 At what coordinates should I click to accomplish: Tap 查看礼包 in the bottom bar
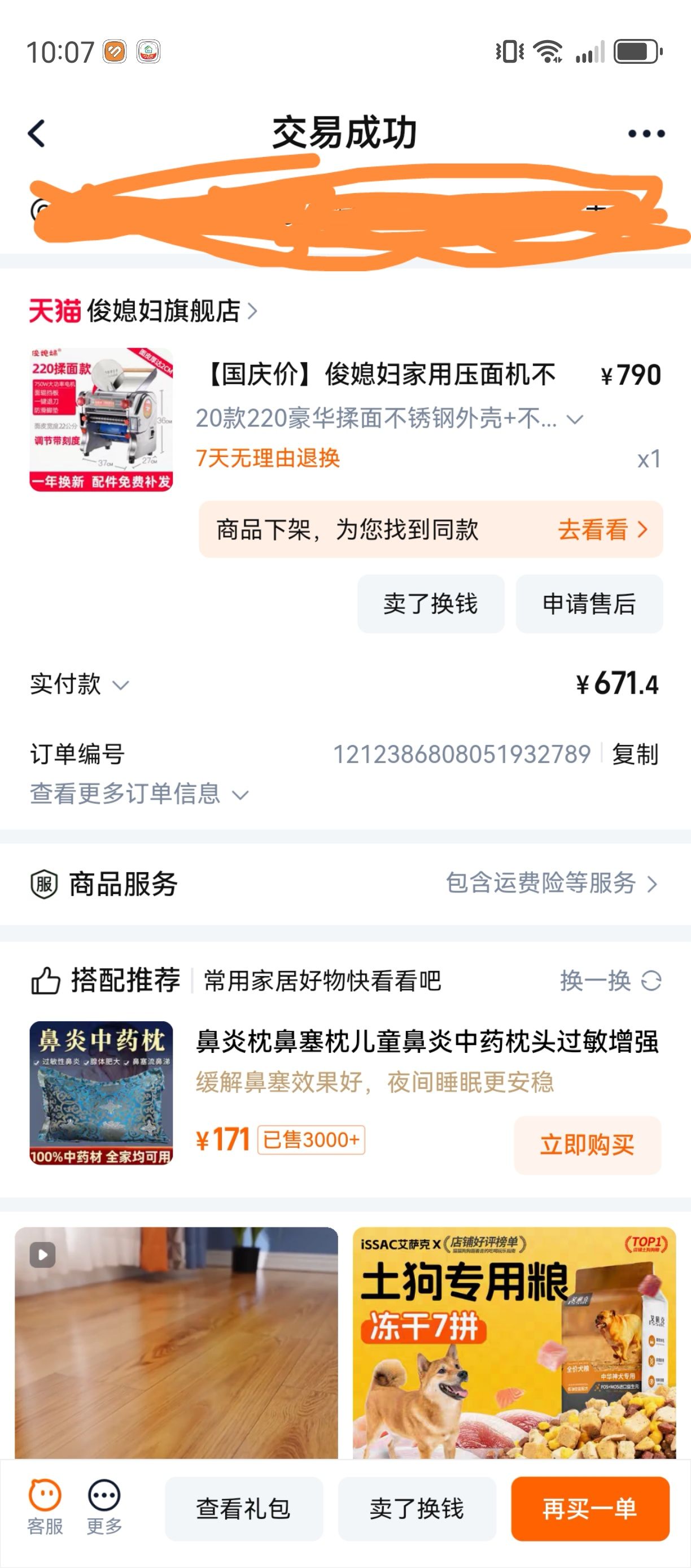[x=243, y=1508]
